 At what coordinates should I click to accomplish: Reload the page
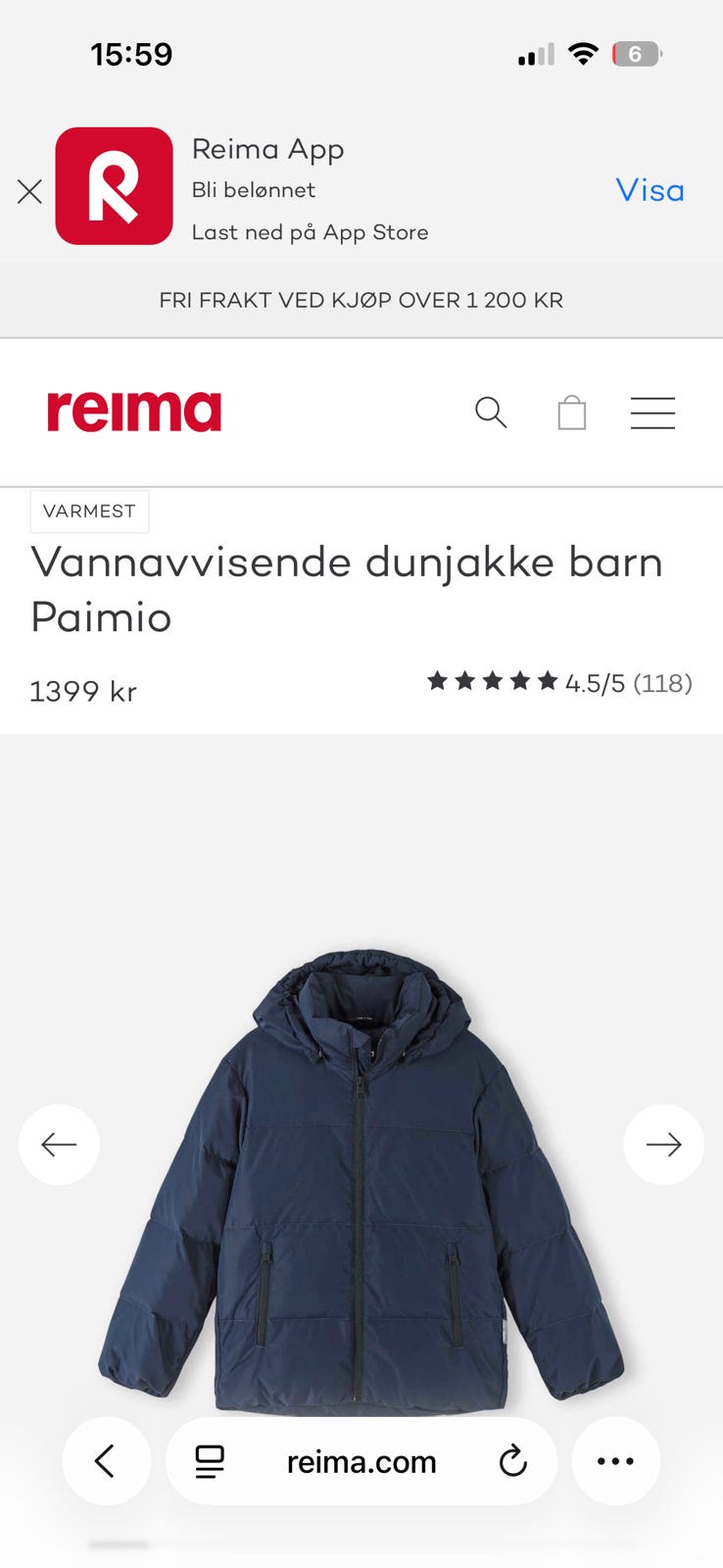pyautogui.click(x=512, y=1461)
